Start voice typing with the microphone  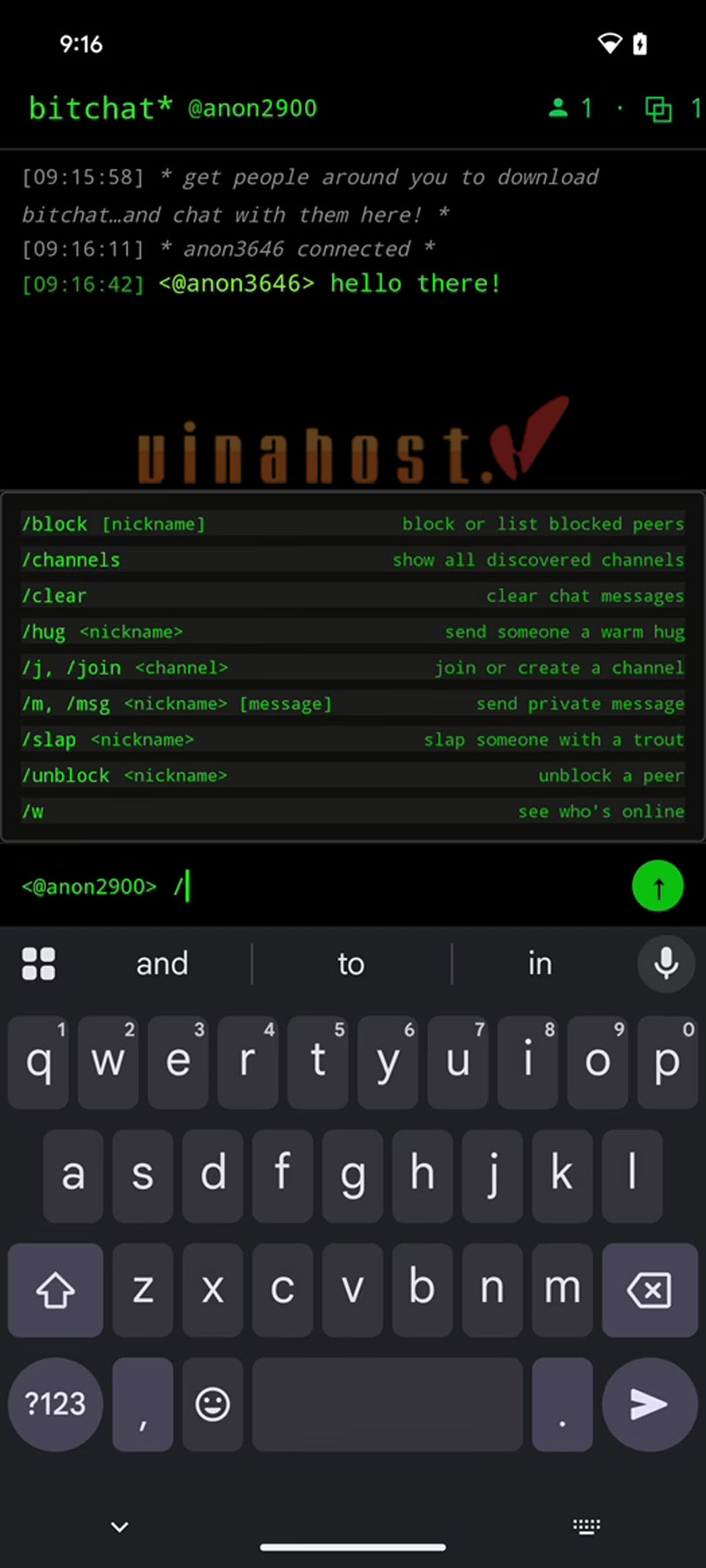tap(666, 964)
